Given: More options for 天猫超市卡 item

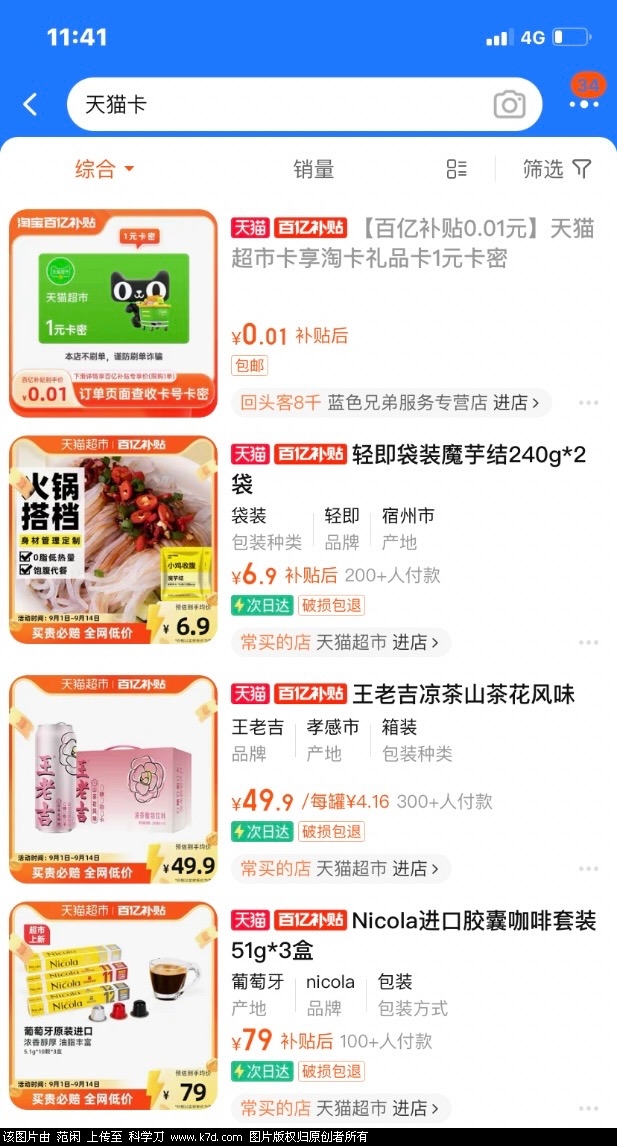Looking at the screenshot, I should pos(588,403).
